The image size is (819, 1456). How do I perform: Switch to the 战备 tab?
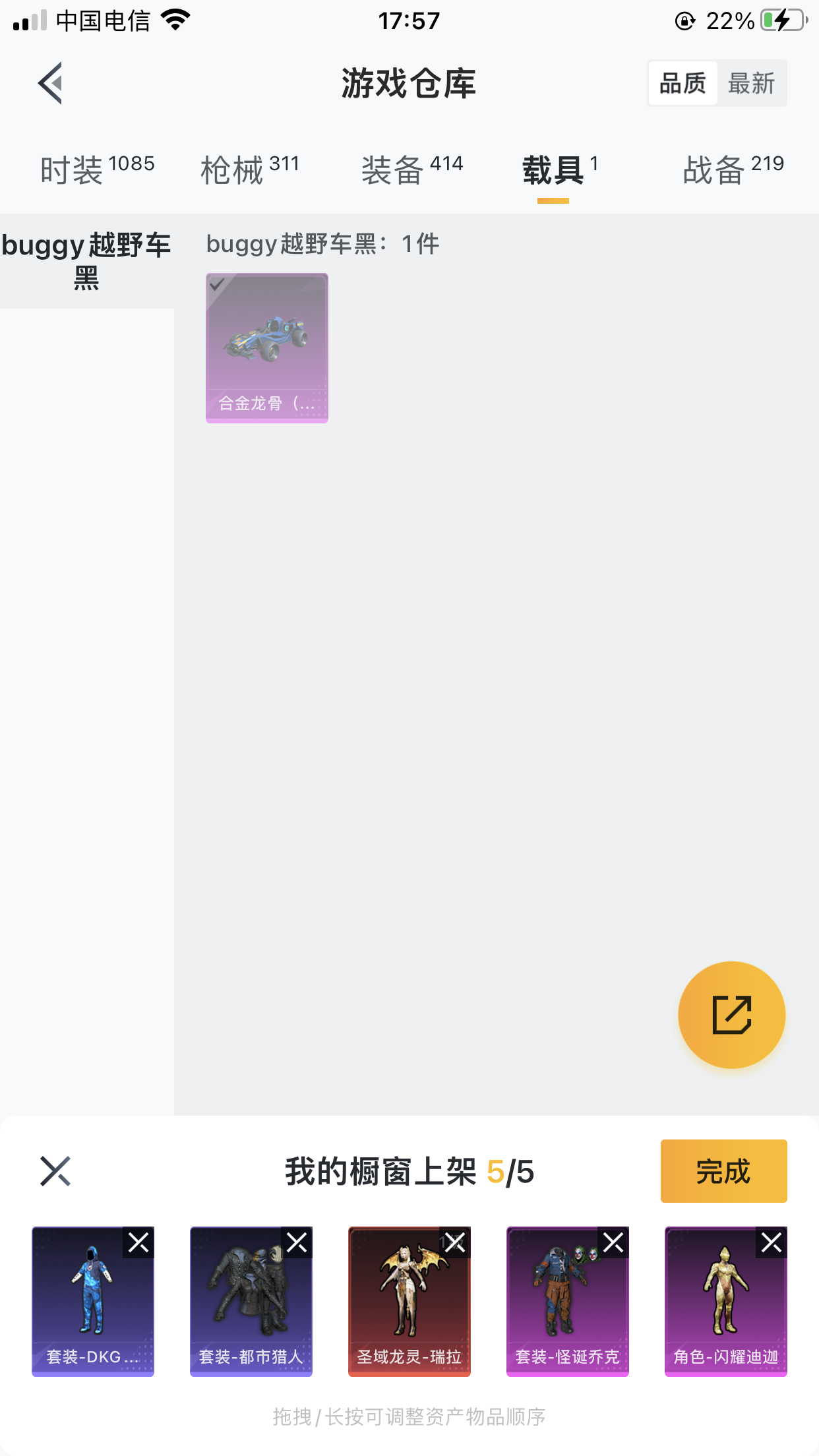click(733, 170)
